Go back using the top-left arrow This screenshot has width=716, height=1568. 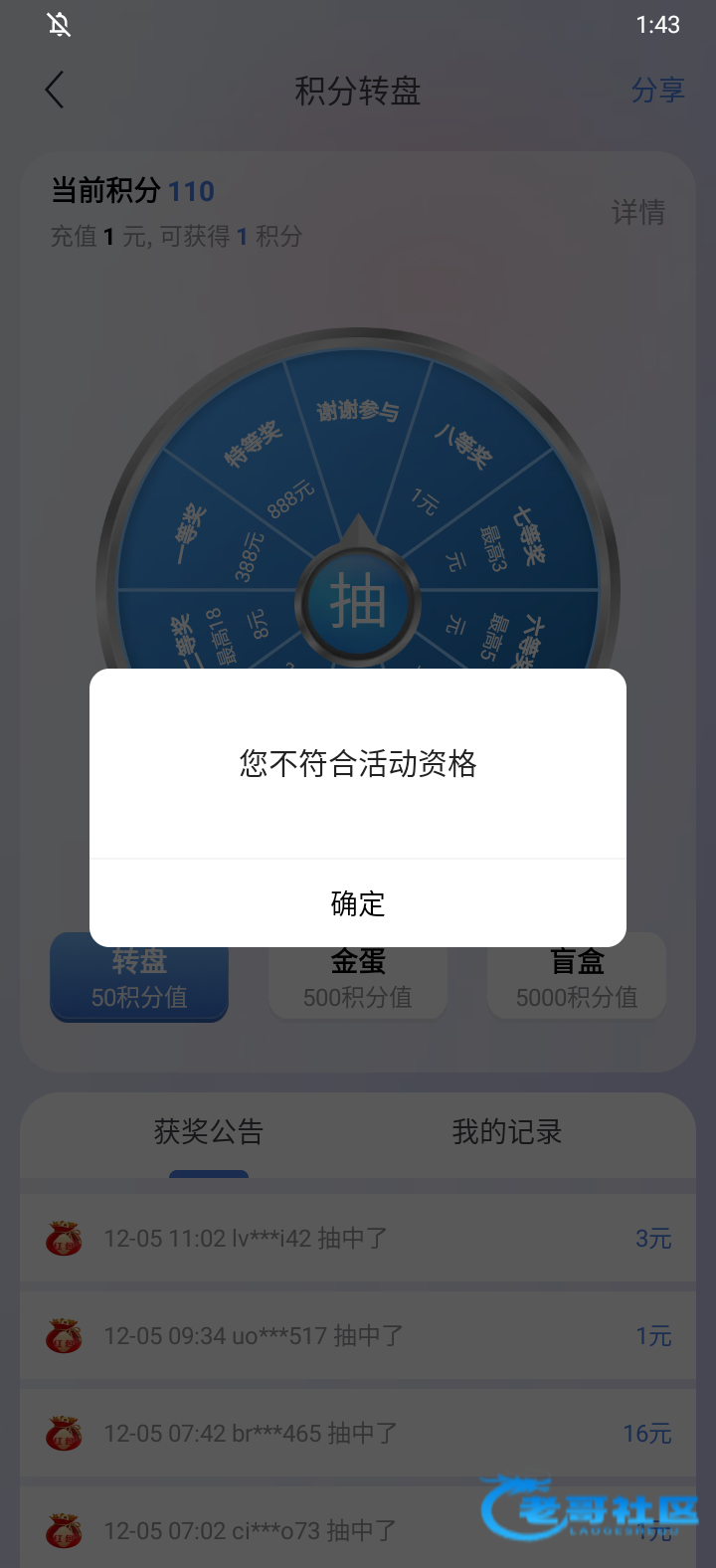point(55,91)
